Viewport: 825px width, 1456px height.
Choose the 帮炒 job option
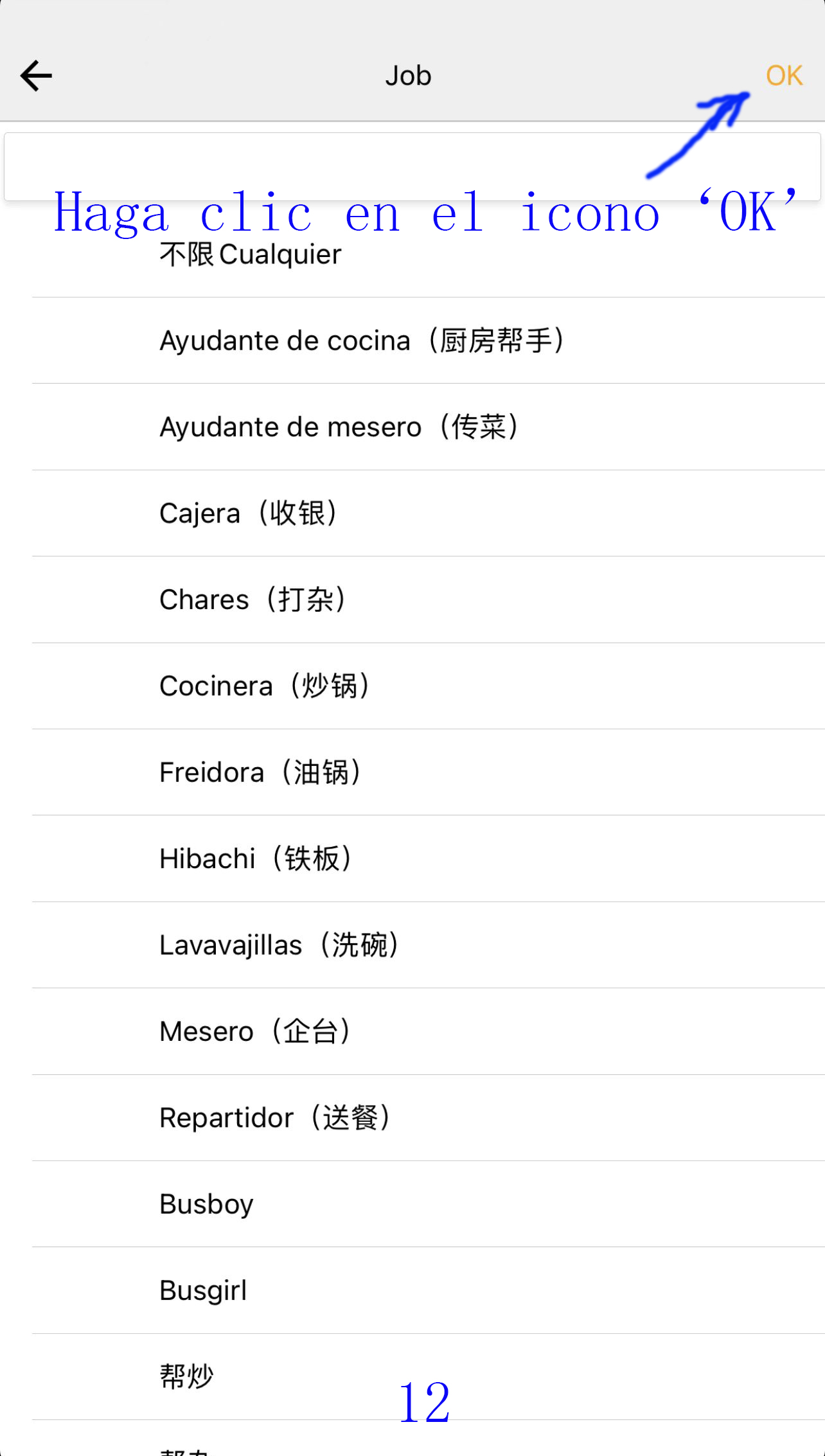(x=186, y=1376)
